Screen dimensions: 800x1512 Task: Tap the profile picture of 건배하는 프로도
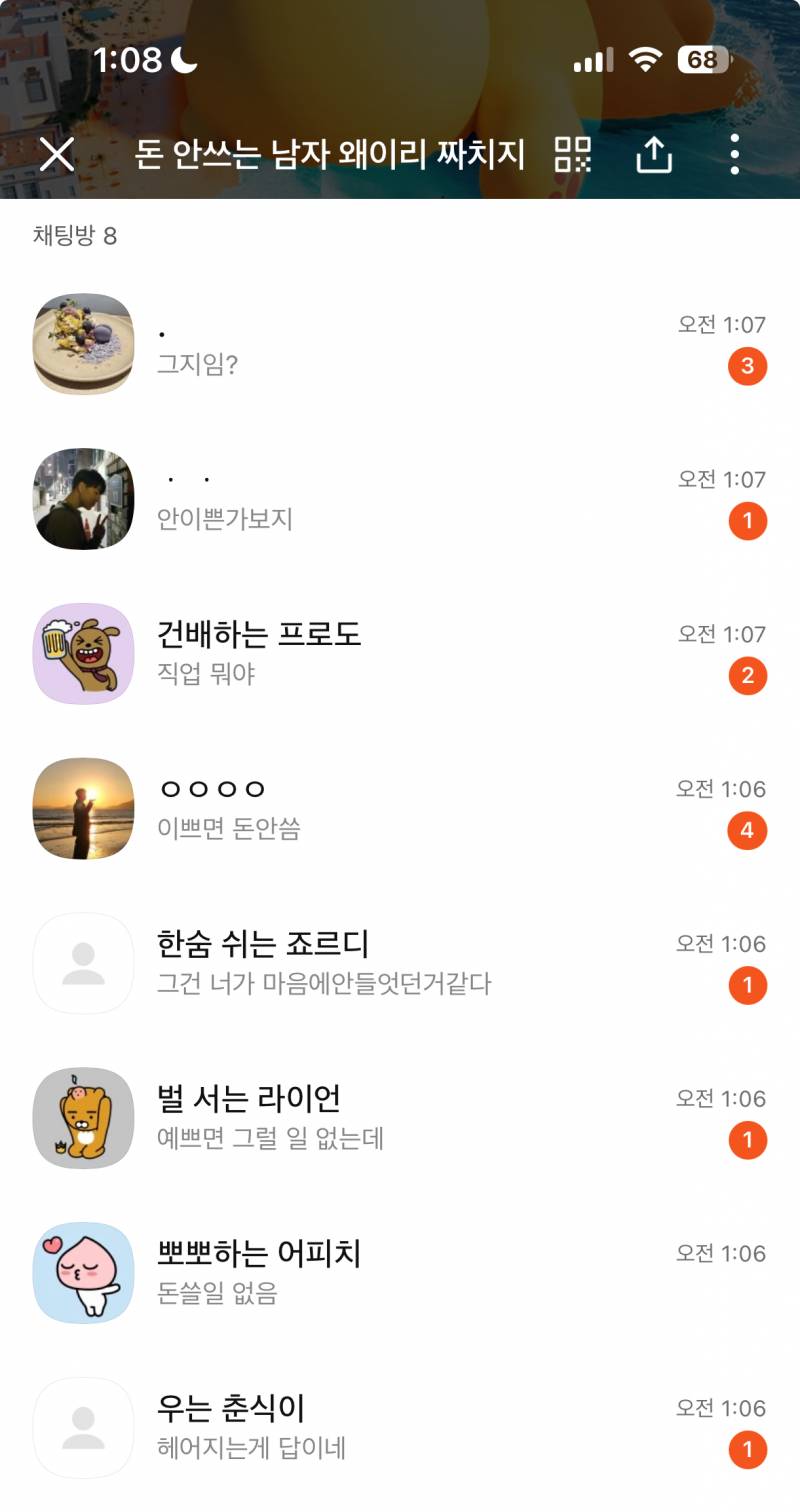coord(83,653)
